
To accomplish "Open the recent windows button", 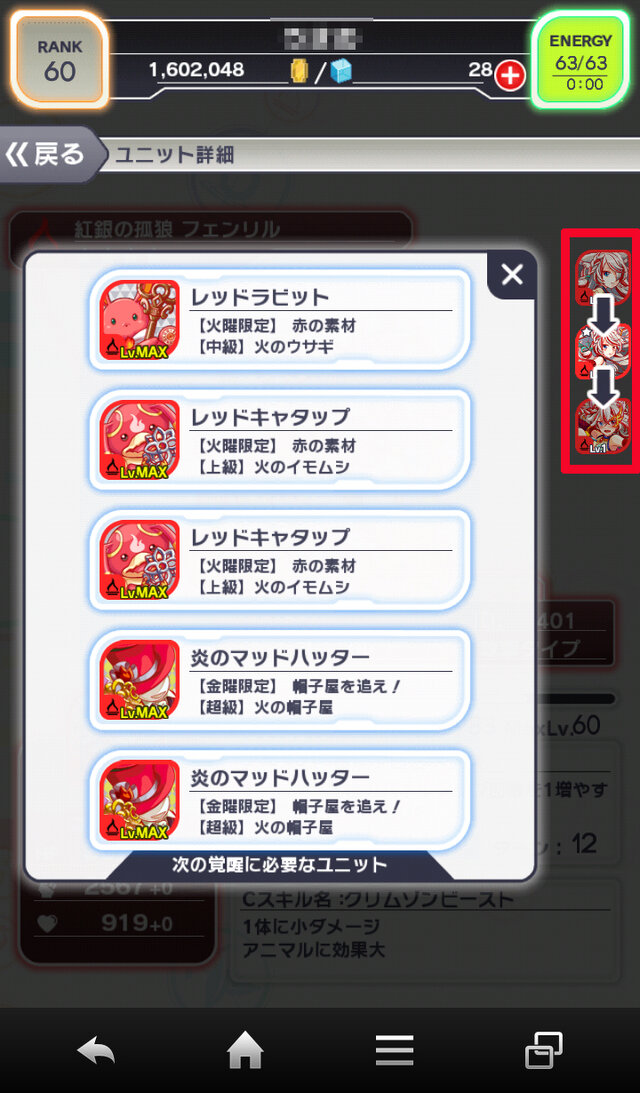I will pos(543,1050).
